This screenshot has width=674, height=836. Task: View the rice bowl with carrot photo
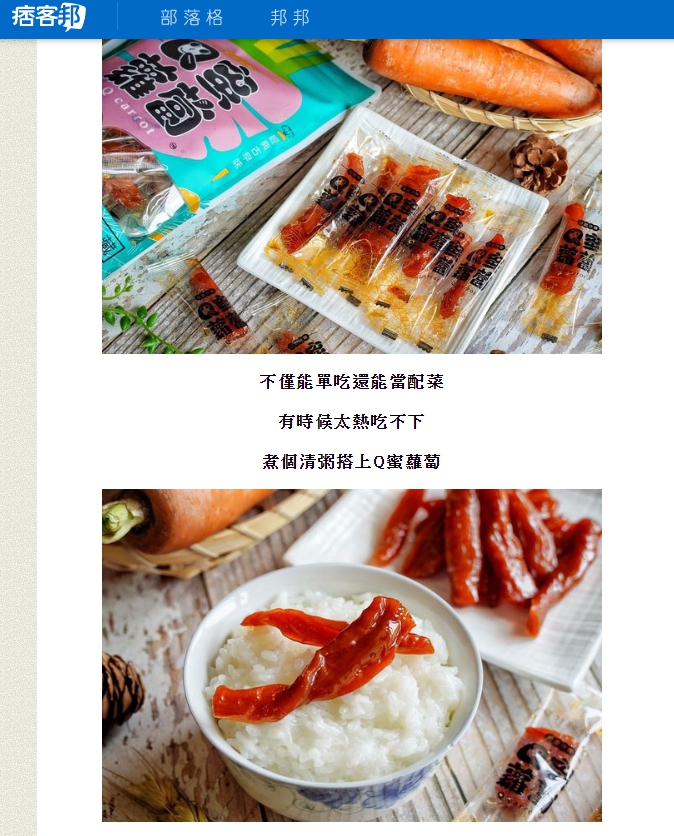coord(351,654)
